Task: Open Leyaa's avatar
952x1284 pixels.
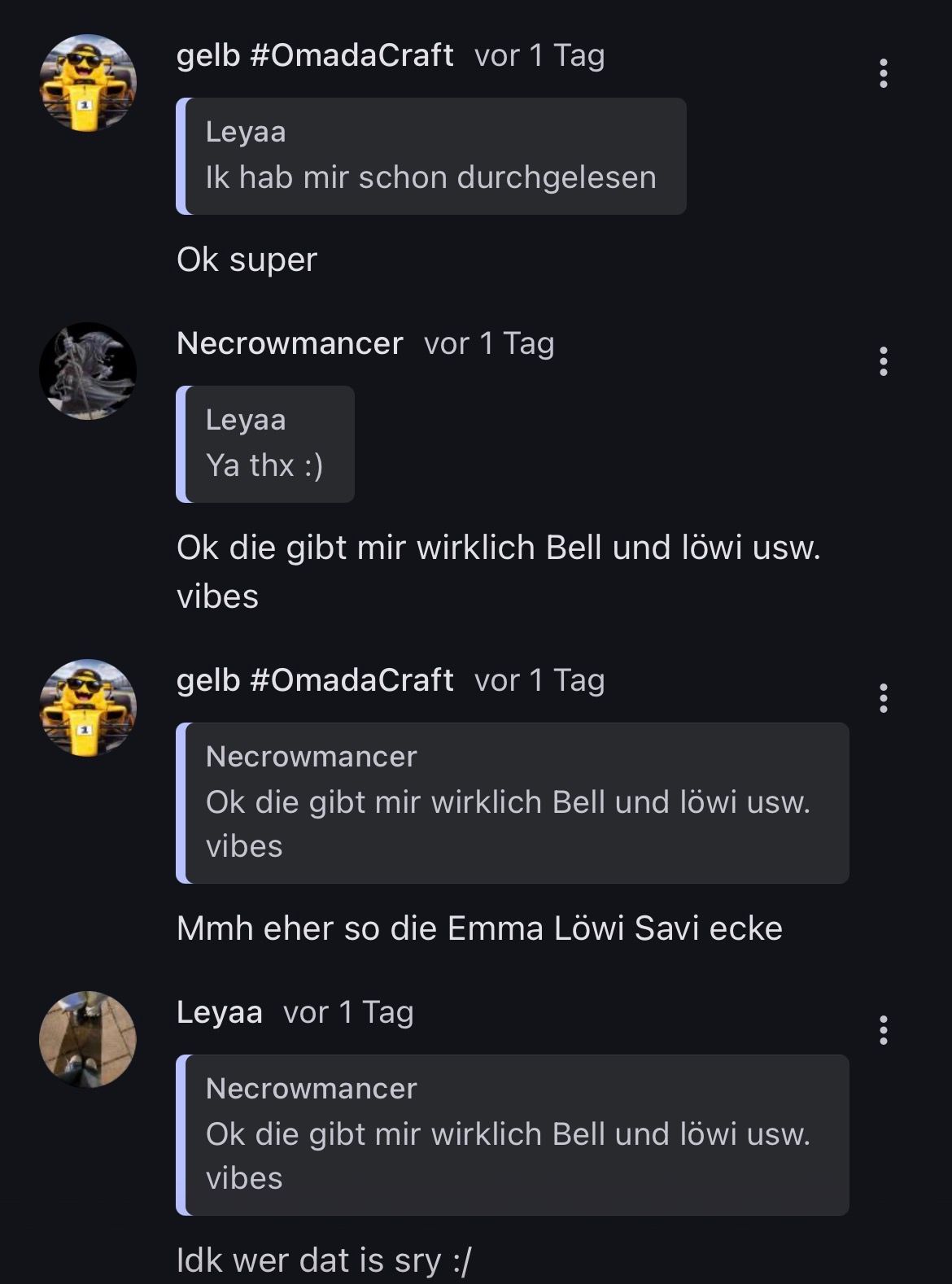Action: click(88, 1039)
